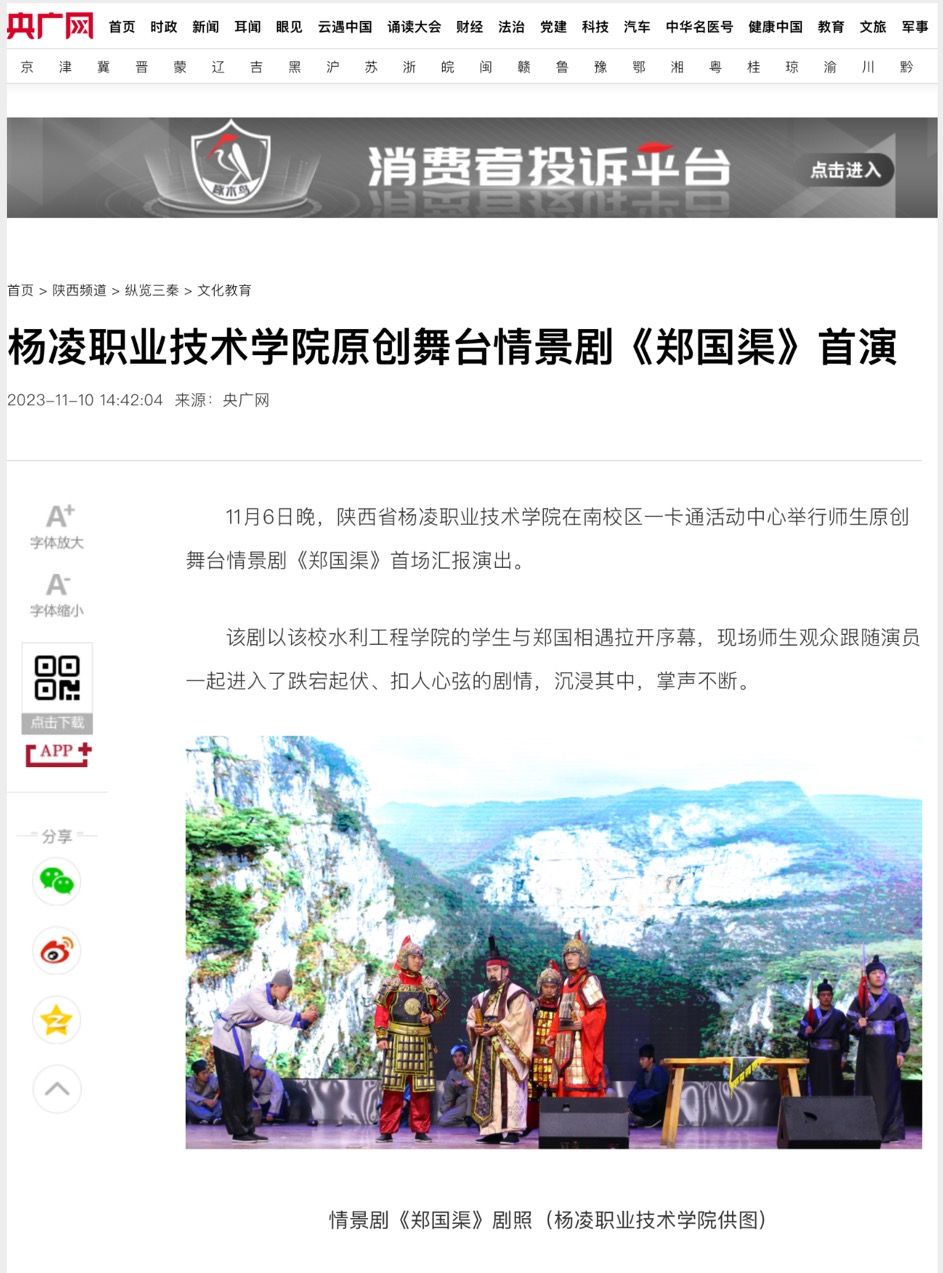943x1273 pixels.
Task: Open the 央广网 logo home link
Action: [50, 26]
